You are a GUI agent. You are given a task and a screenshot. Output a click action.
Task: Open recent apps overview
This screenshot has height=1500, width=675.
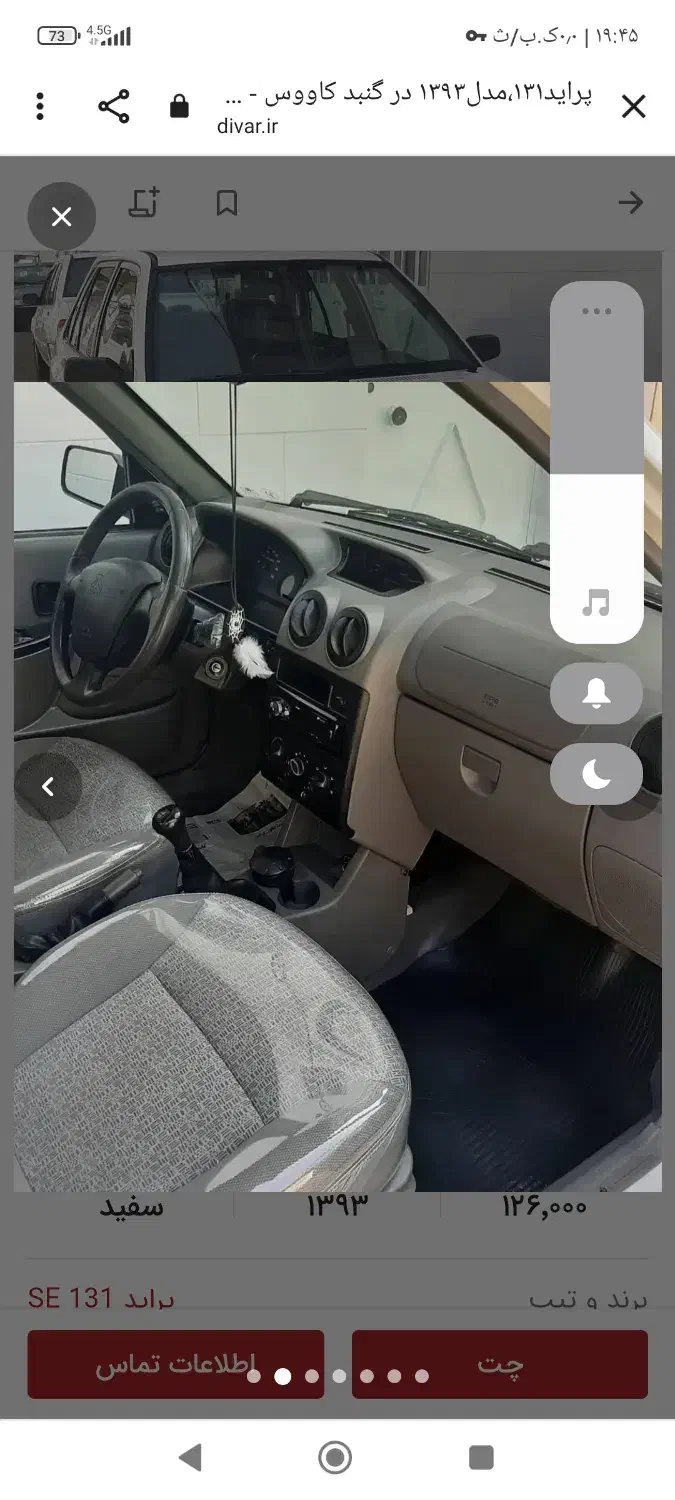coord(482,1457)
